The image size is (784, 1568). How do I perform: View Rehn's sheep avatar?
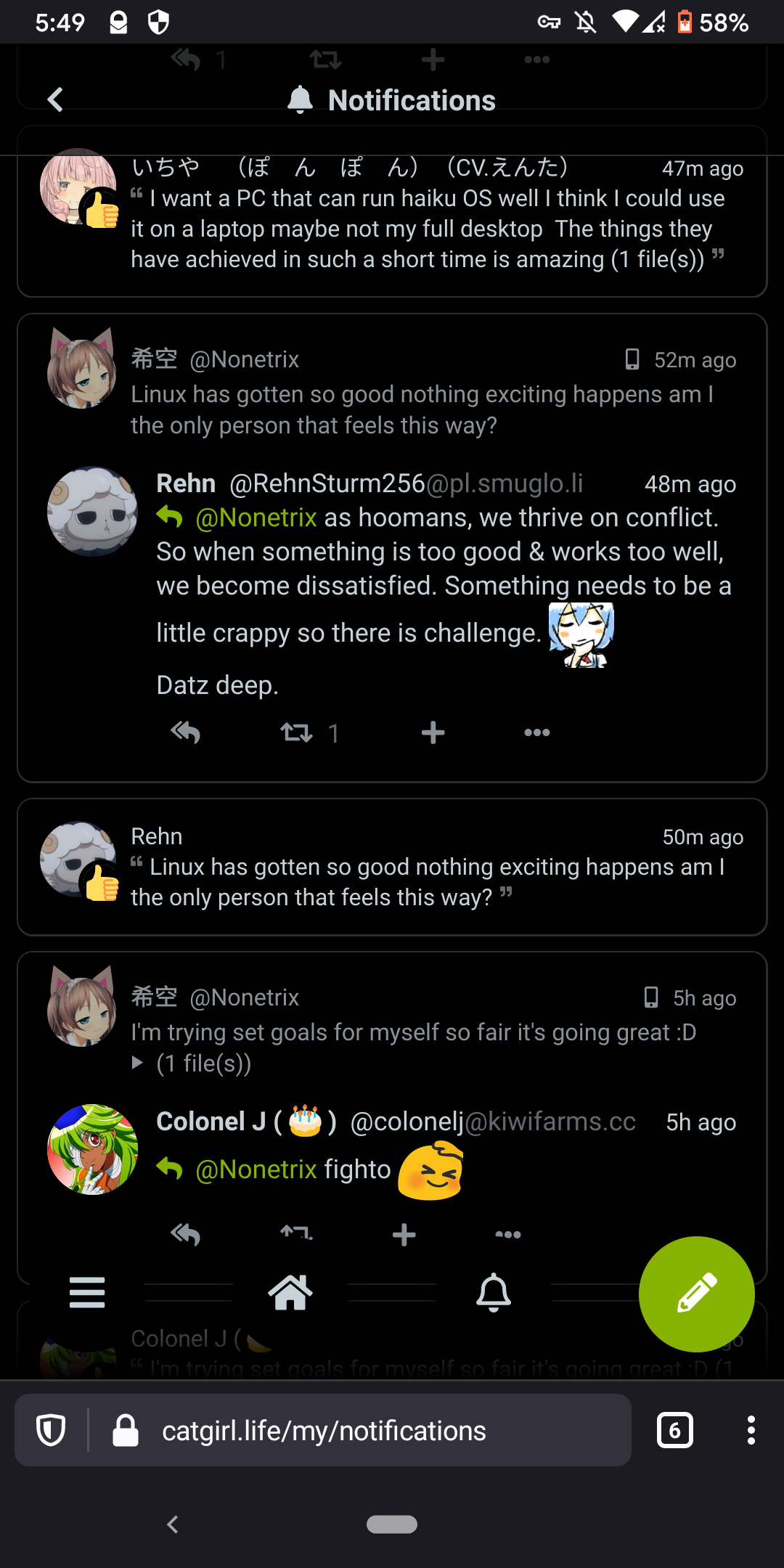pos(93,512)
